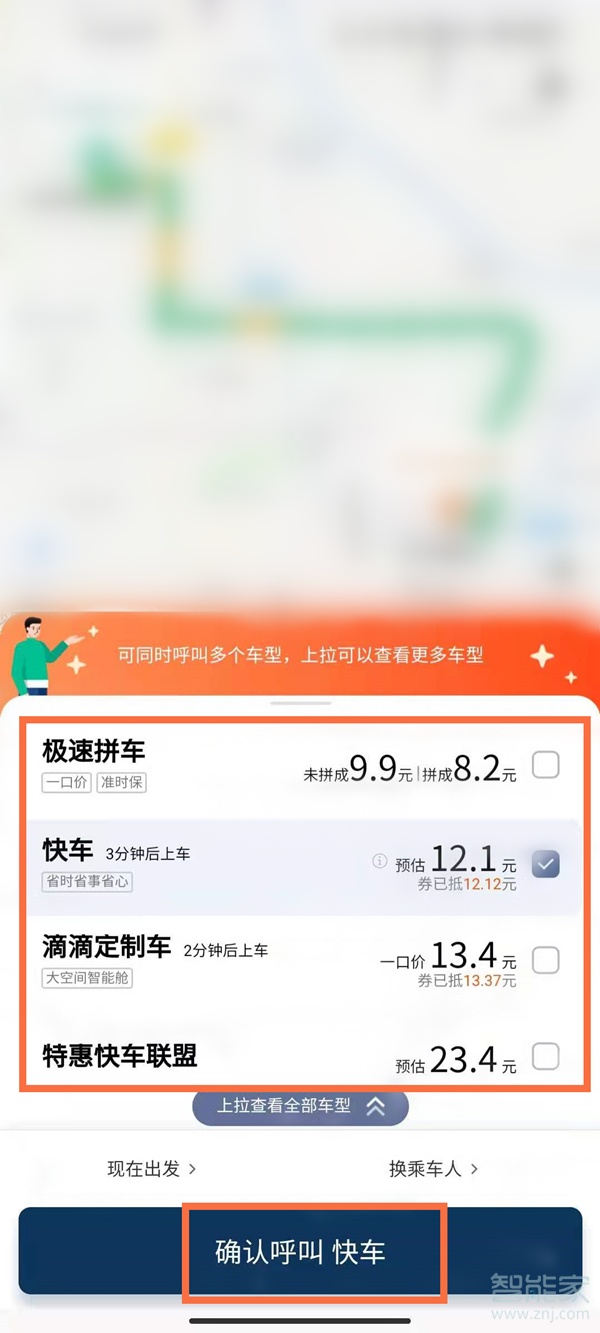The height and width of the screenshot is (1333, 600).
Task: Uncheck the 快车 checkbox
Action: [545, 863]
